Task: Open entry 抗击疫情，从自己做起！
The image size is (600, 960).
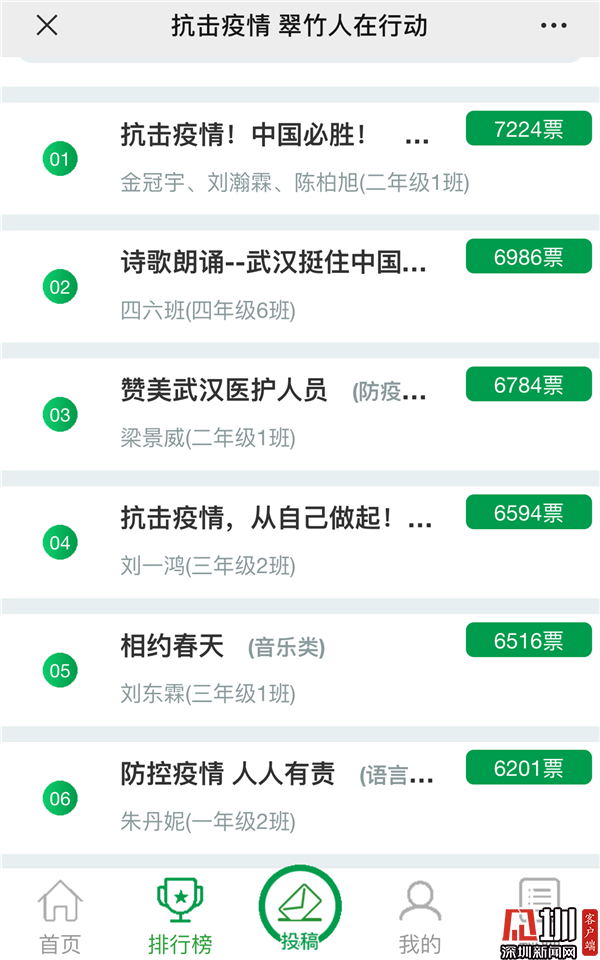Action: click(275, 518)
